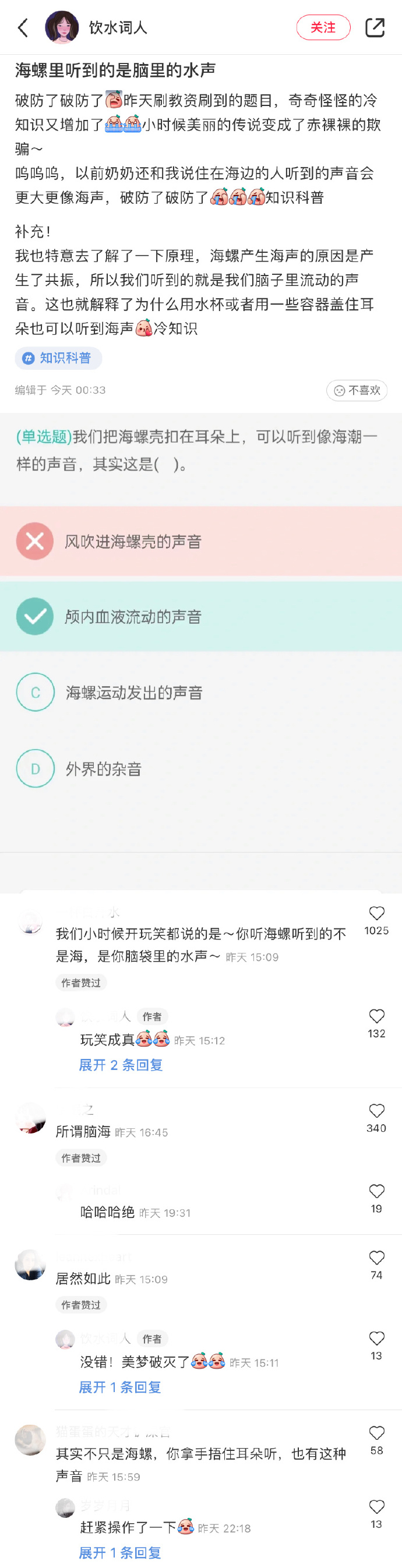Like the 所谓脑海 comment
The height and width of the screenshot is (1568, 402).
pyautogui.click(x=376, y=1111)
